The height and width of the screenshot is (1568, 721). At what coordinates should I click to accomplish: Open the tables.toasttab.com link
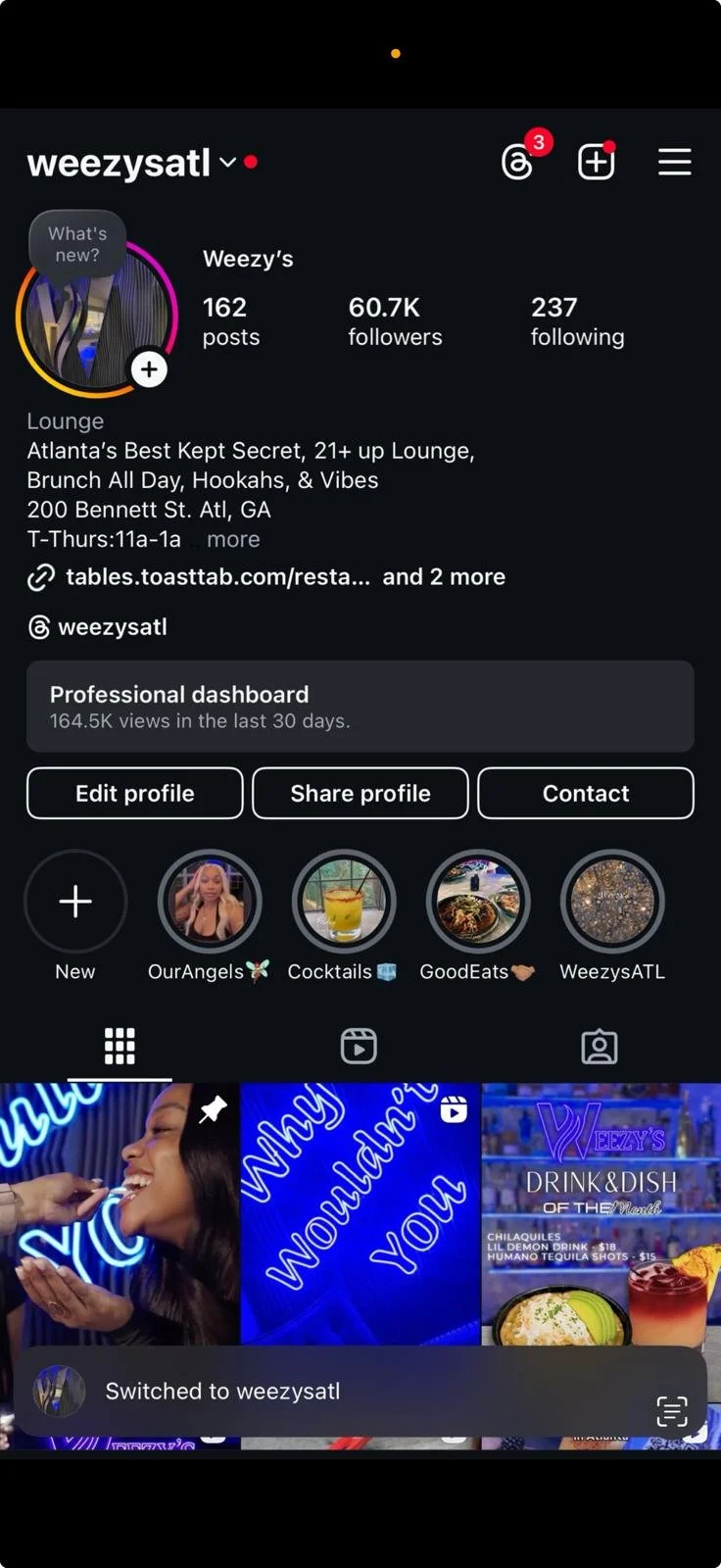(217, 576)
